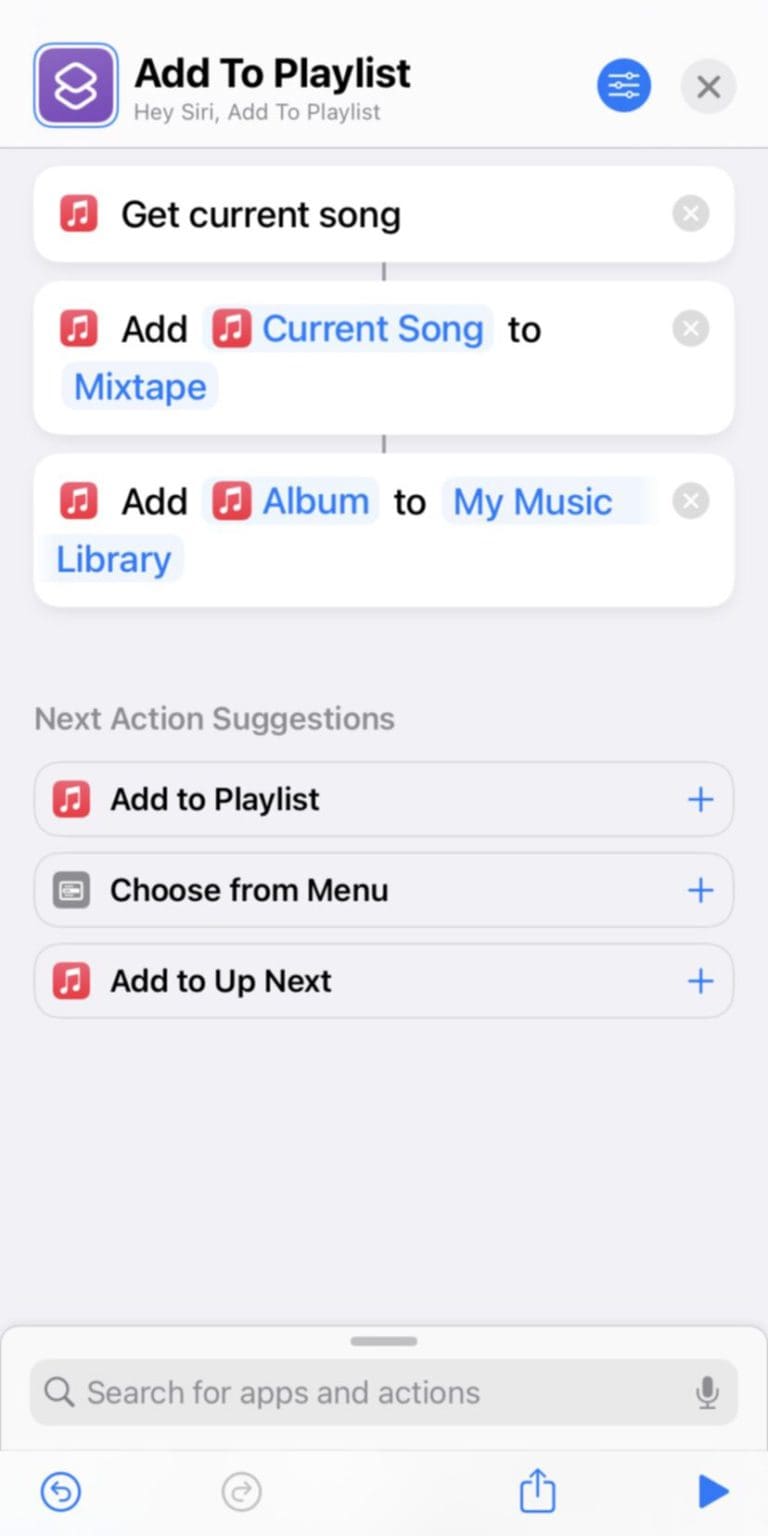Add the Add to Playlist suggested action
The height and width of the screenshot is (1536, 768).
(x=701, y=798)
